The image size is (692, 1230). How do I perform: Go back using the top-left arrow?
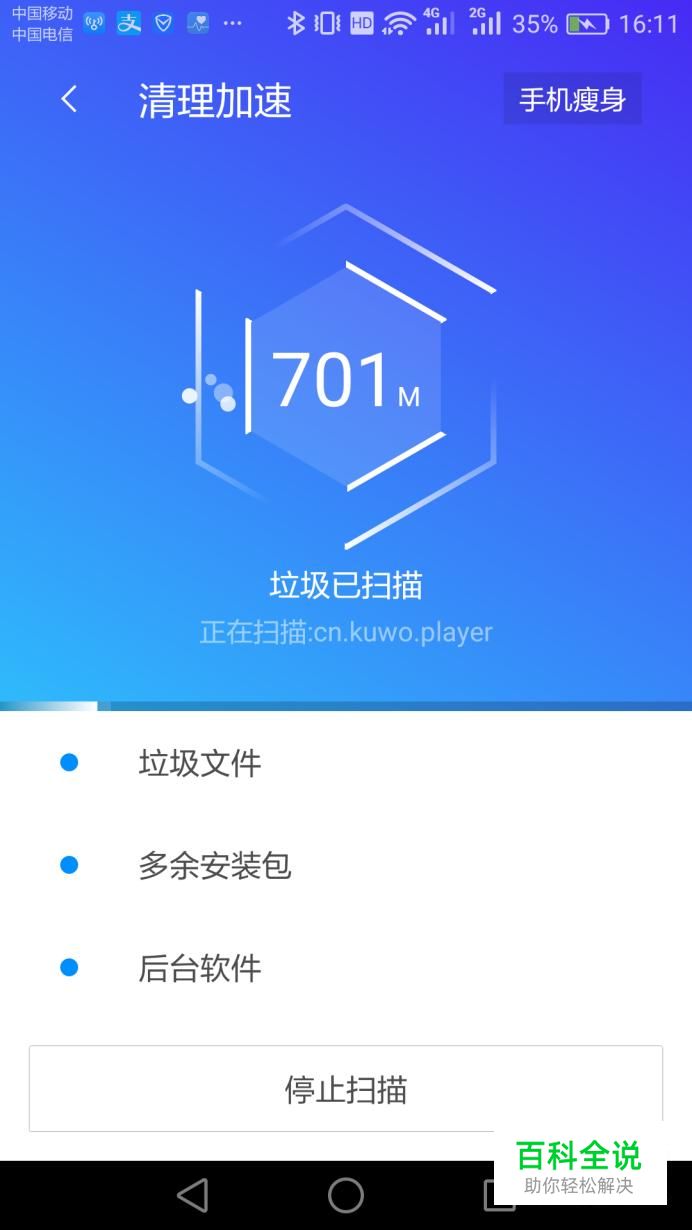(x=69, y=99)
